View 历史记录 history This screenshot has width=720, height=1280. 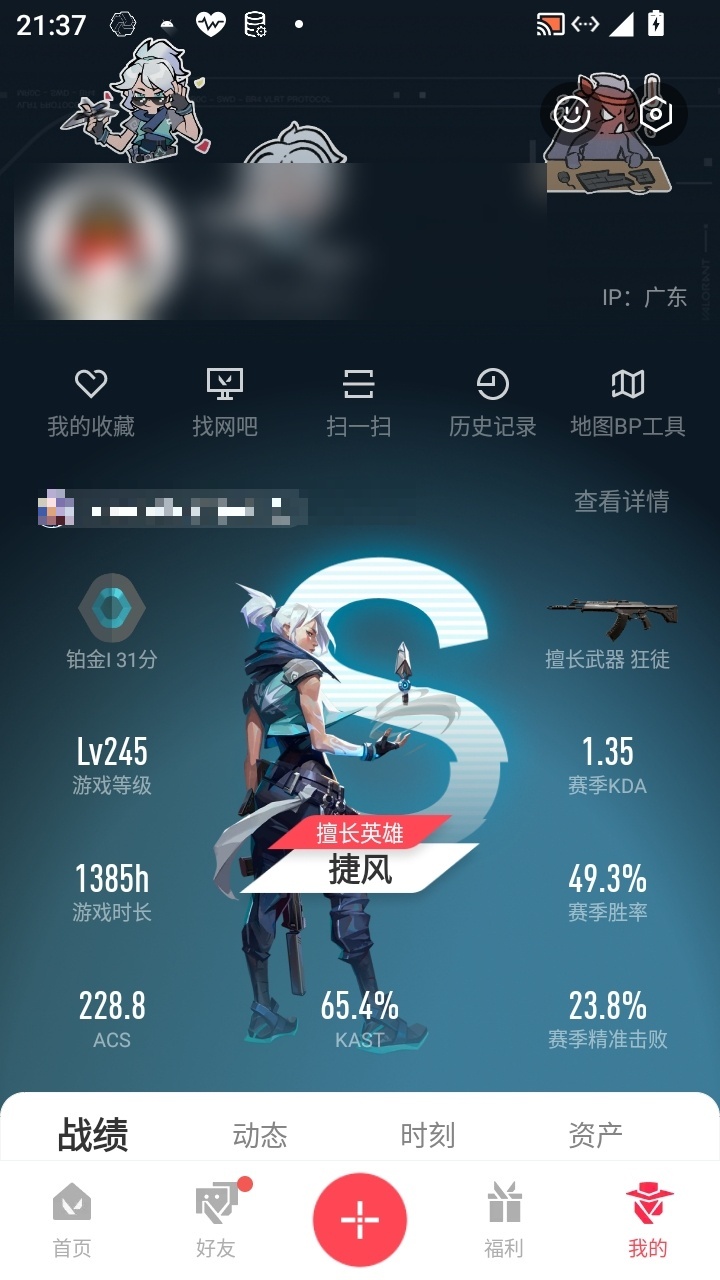(493, 404)
